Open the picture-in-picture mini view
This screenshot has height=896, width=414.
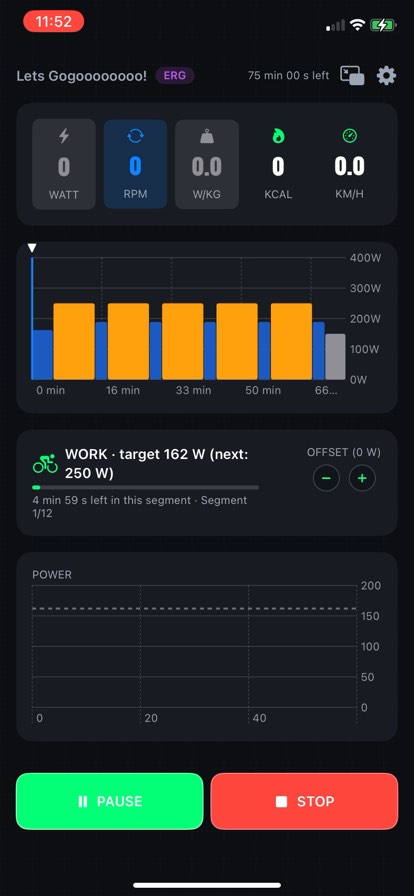(x=352, y=75)
